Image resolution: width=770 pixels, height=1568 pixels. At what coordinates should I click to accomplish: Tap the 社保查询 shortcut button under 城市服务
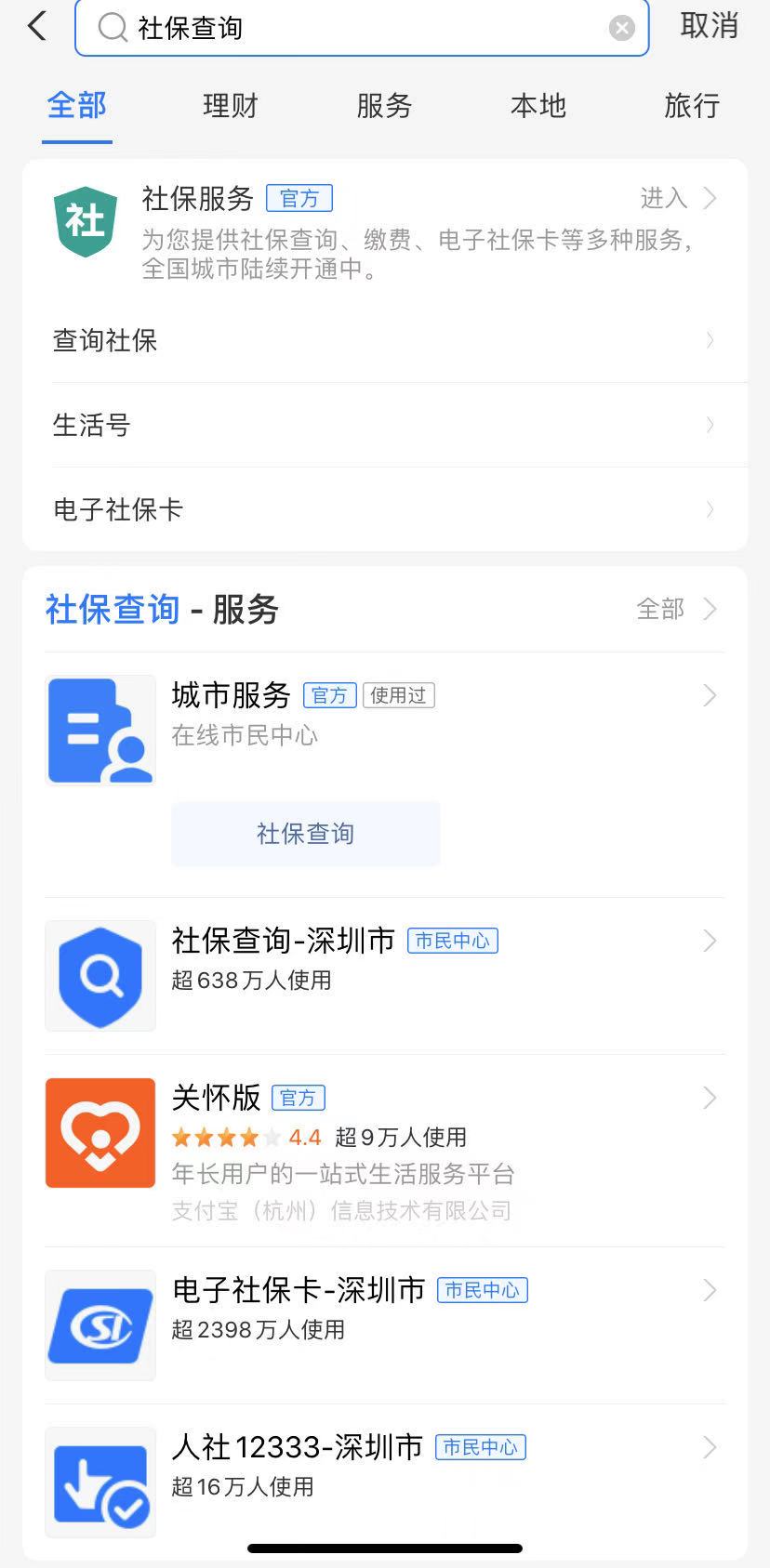click(305, 834)
